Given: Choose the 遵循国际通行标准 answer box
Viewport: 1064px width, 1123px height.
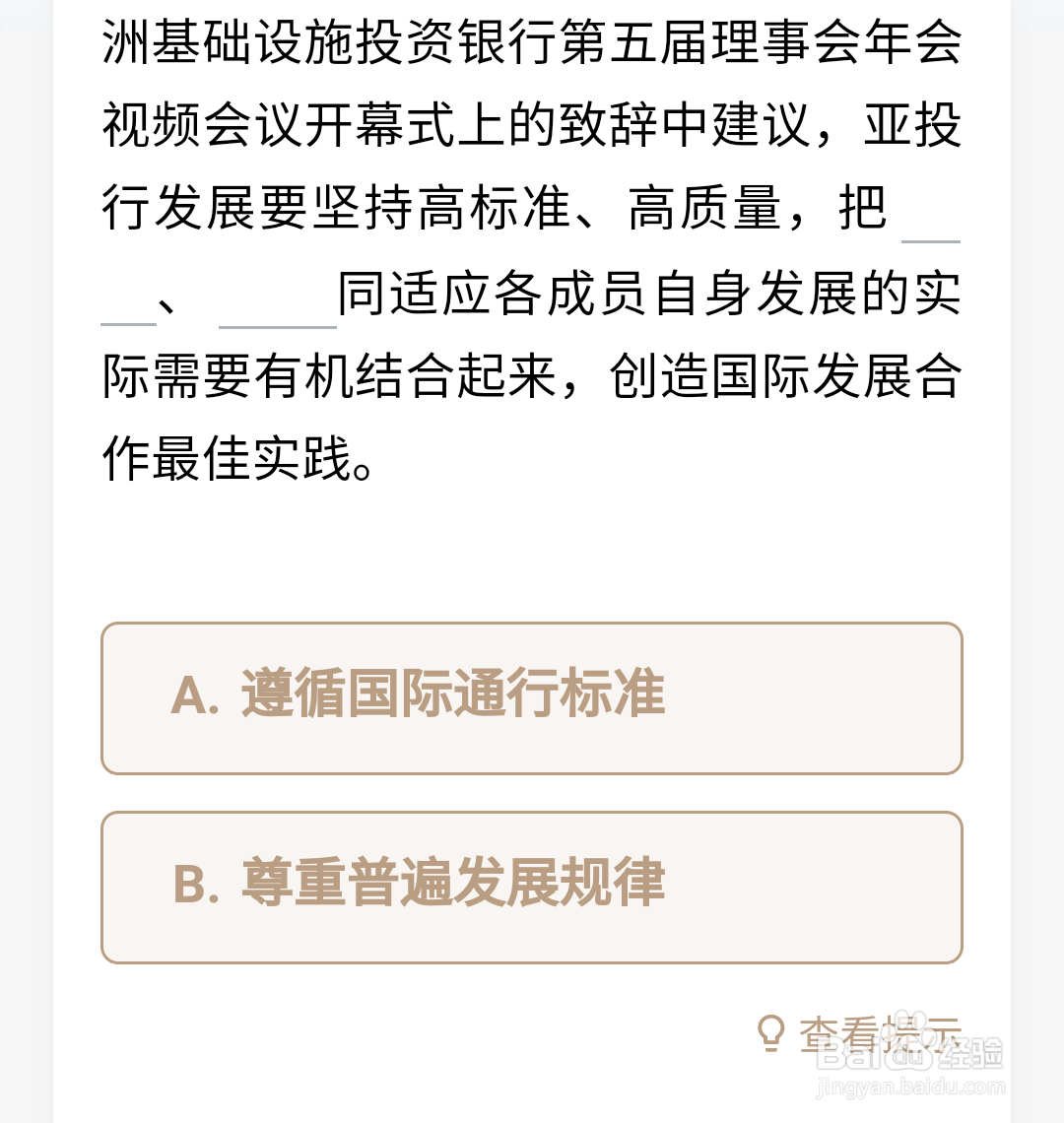Looking at the screenshot, I should click(532, 698).
